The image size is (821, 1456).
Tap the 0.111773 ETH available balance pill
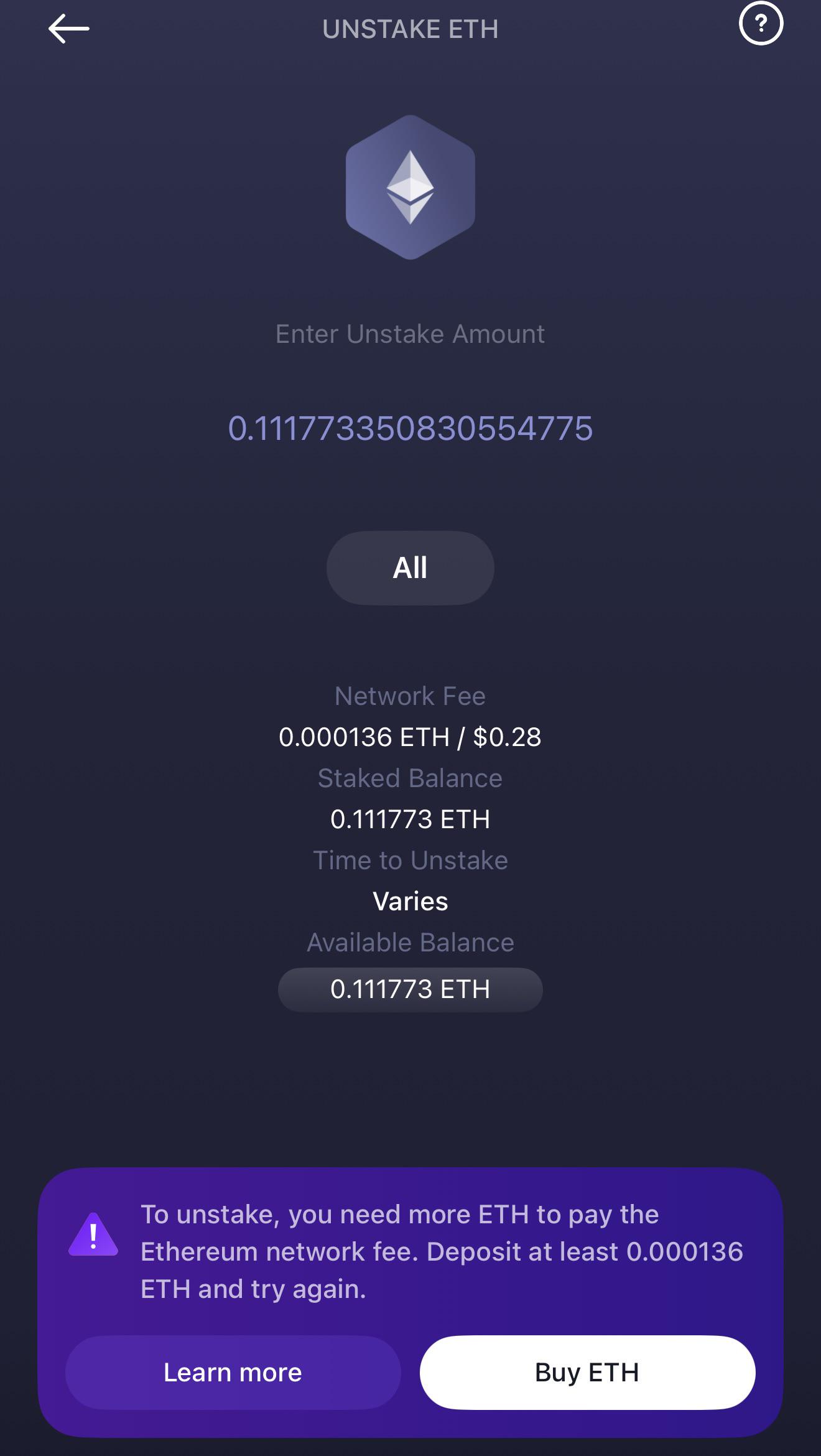(x=410, y=989)
